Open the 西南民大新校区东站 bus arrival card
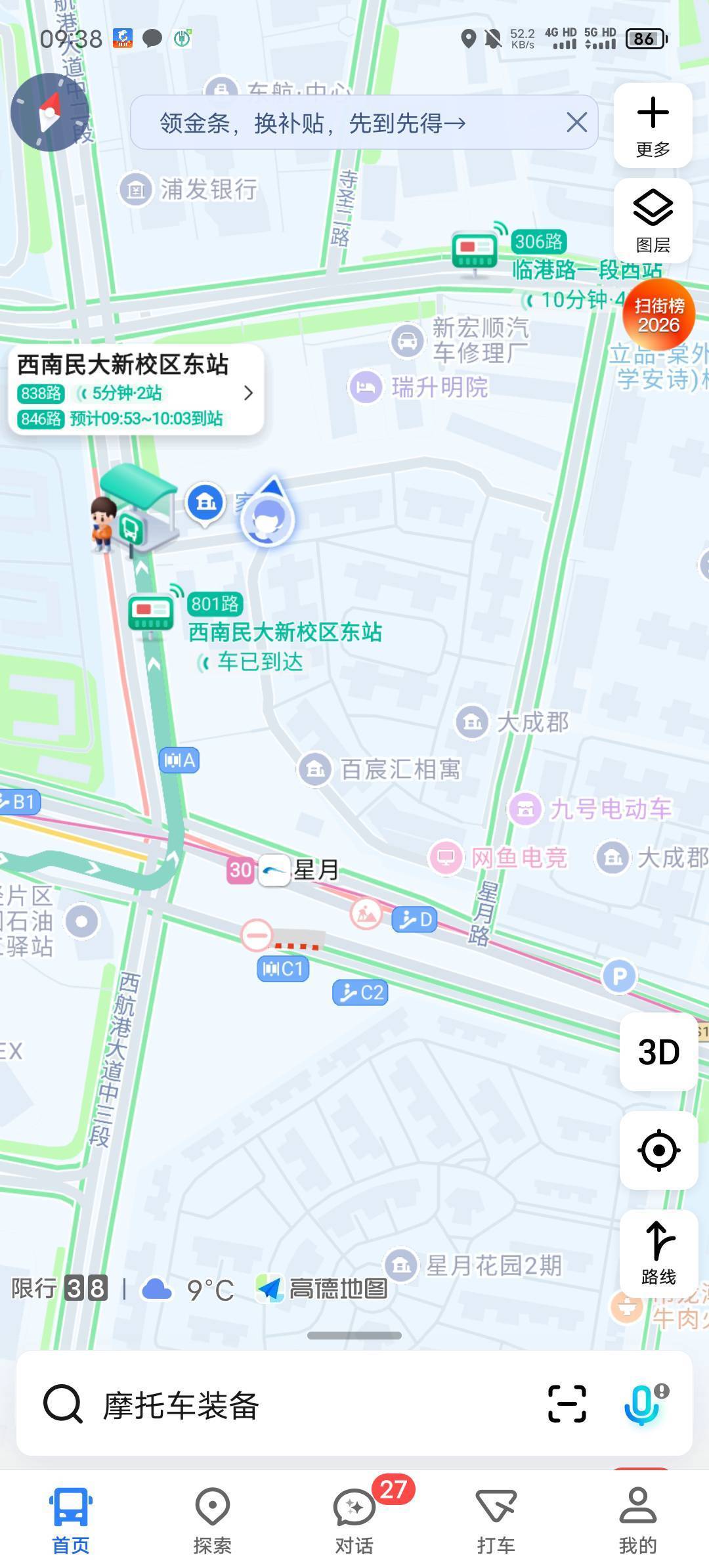 coord(135,391)
